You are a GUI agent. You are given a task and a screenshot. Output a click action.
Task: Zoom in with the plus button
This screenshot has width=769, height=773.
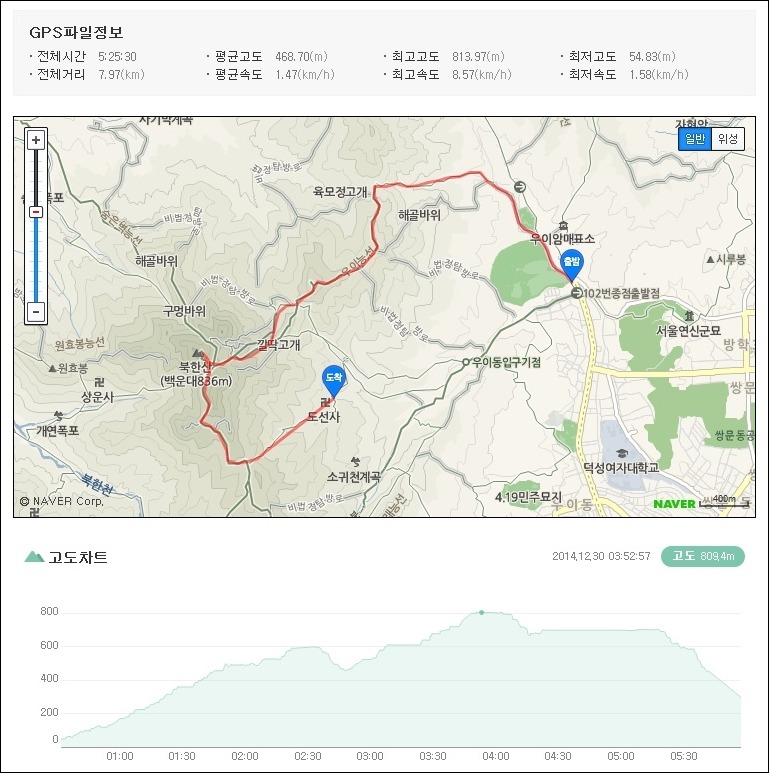coord(36,139)
